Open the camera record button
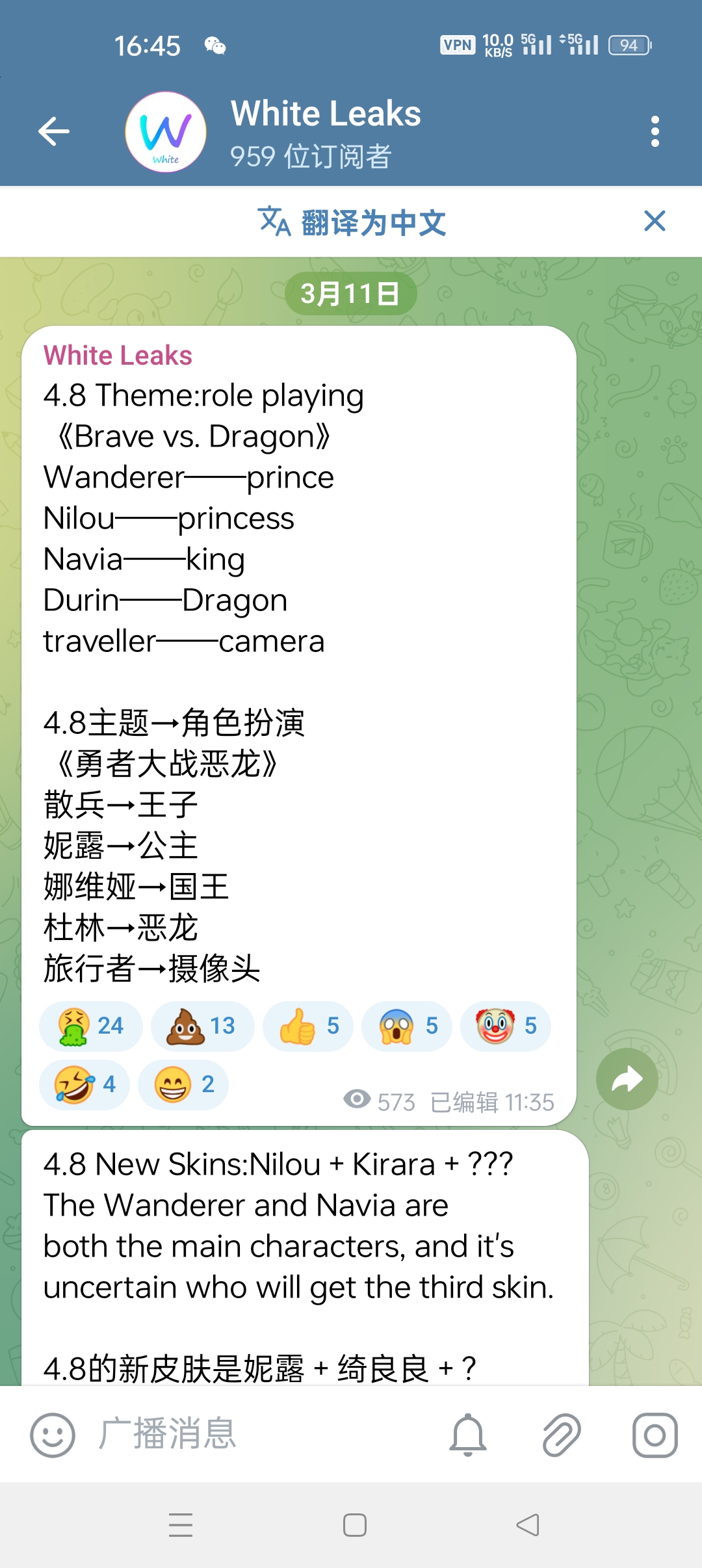This screenshot has height=1568, width=702. coord(655,1435)
